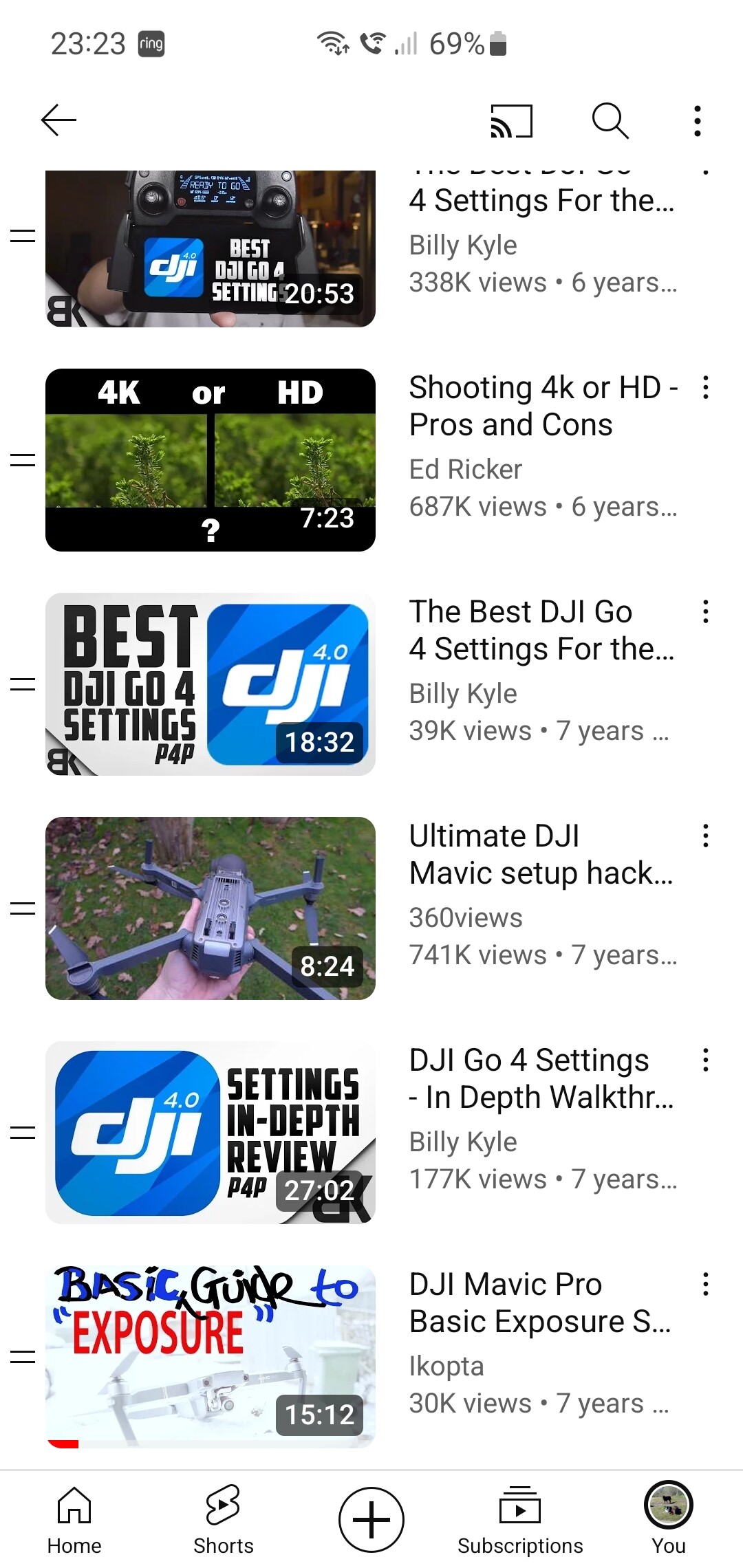Play DJI Go 4 Settings In Depth Walkthrough

coord(211,1133)
